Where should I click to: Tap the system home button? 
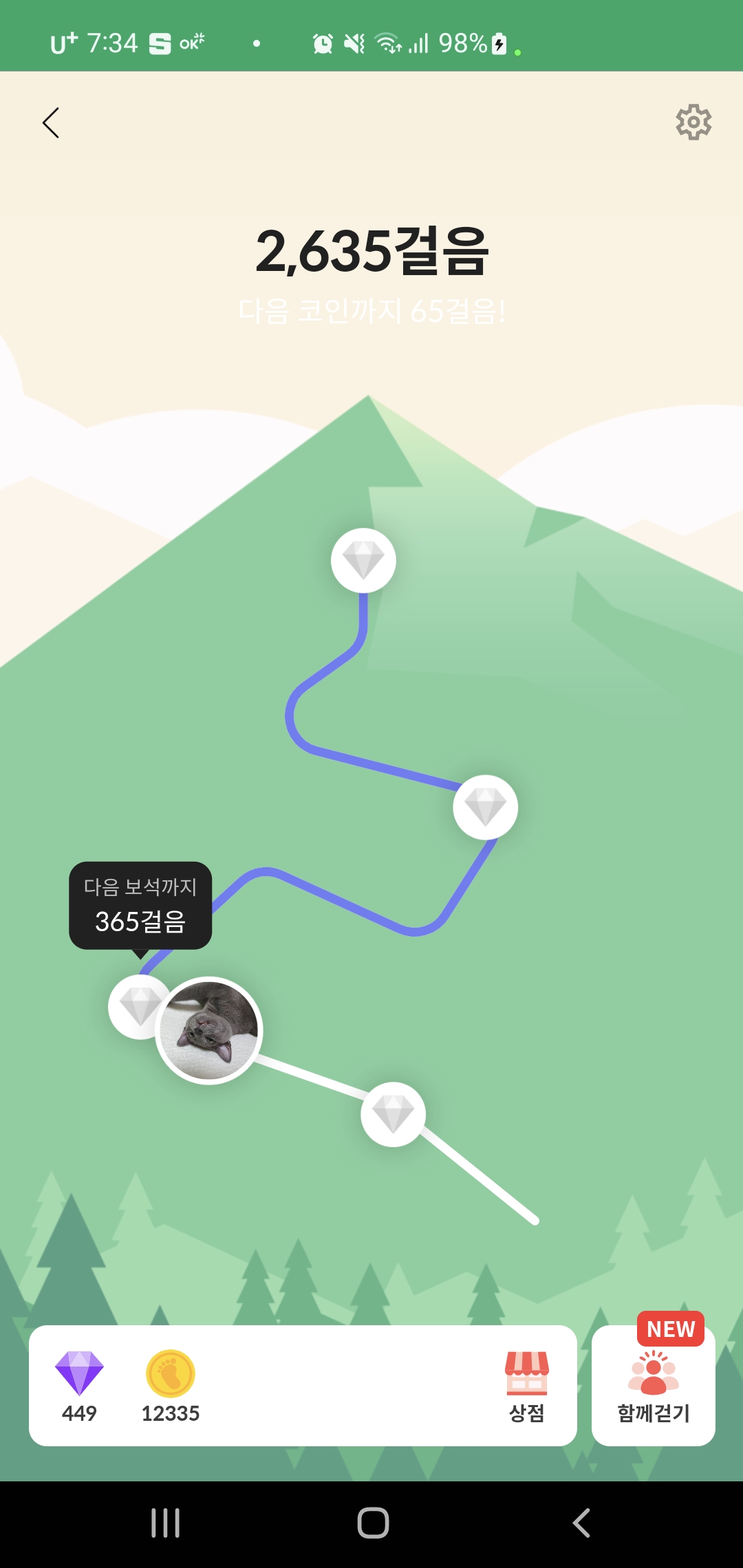(373, 1523)
